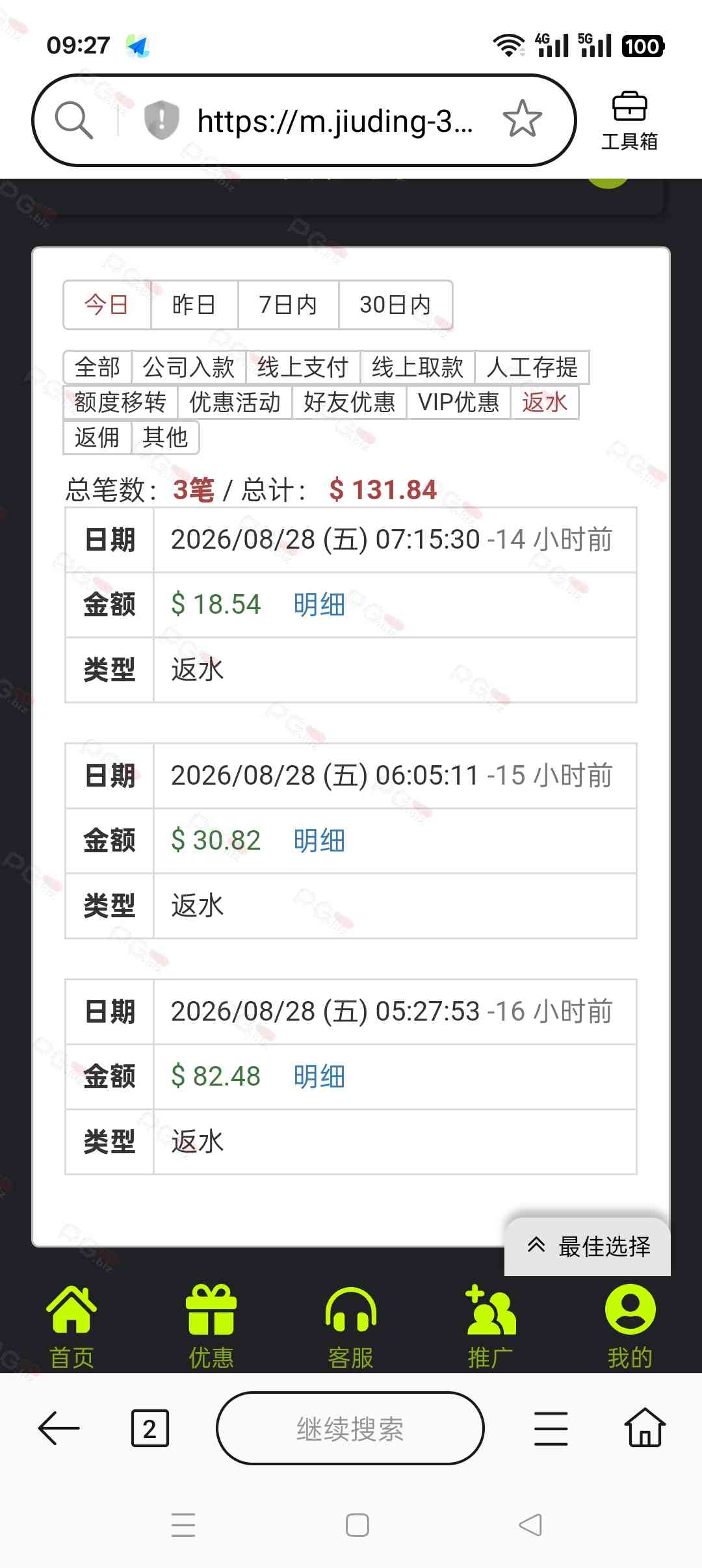Filter by 线上取款

tap(417, 367)
